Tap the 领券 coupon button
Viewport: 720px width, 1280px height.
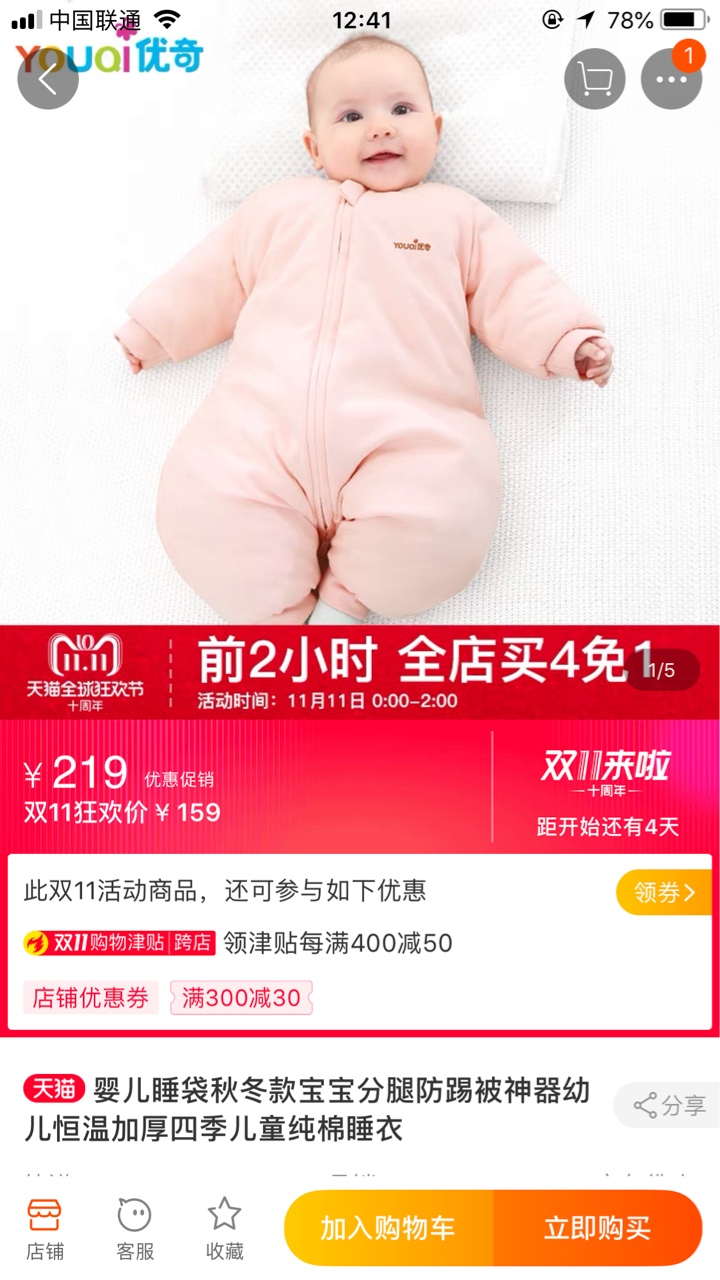664,892
